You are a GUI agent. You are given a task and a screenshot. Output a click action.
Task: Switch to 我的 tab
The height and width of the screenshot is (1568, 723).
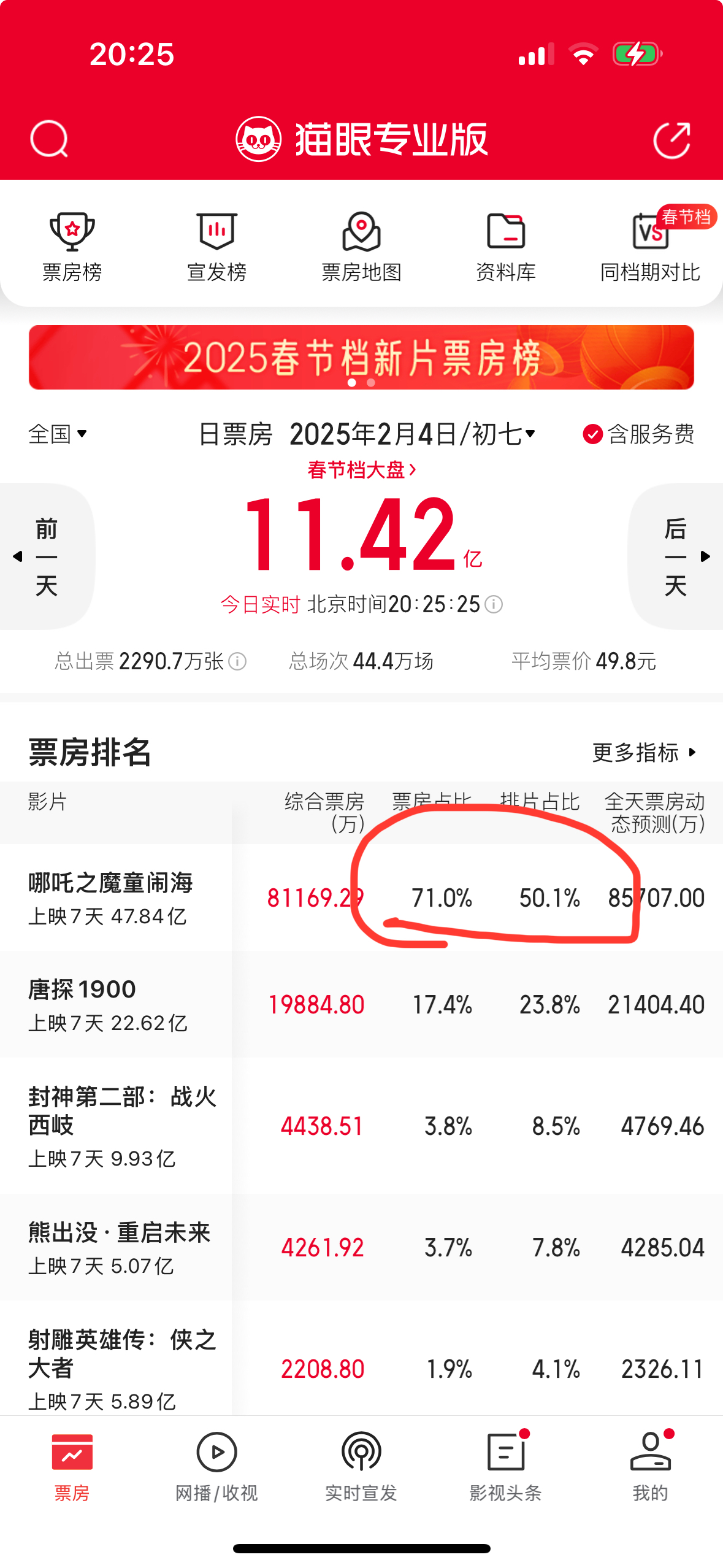[x=650, y=1467]
